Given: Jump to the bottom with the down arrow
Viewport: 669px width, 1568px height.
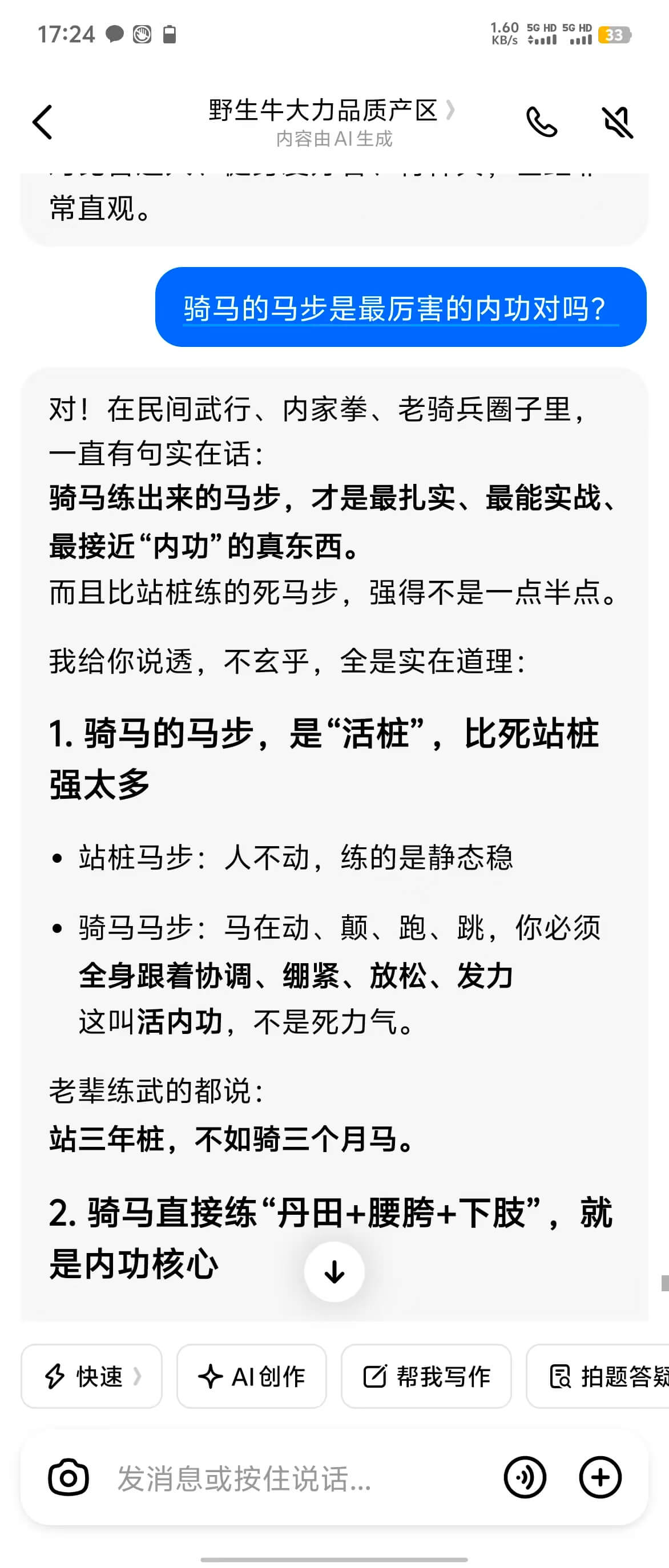Looking at the screenshot, I should 334,1271.
